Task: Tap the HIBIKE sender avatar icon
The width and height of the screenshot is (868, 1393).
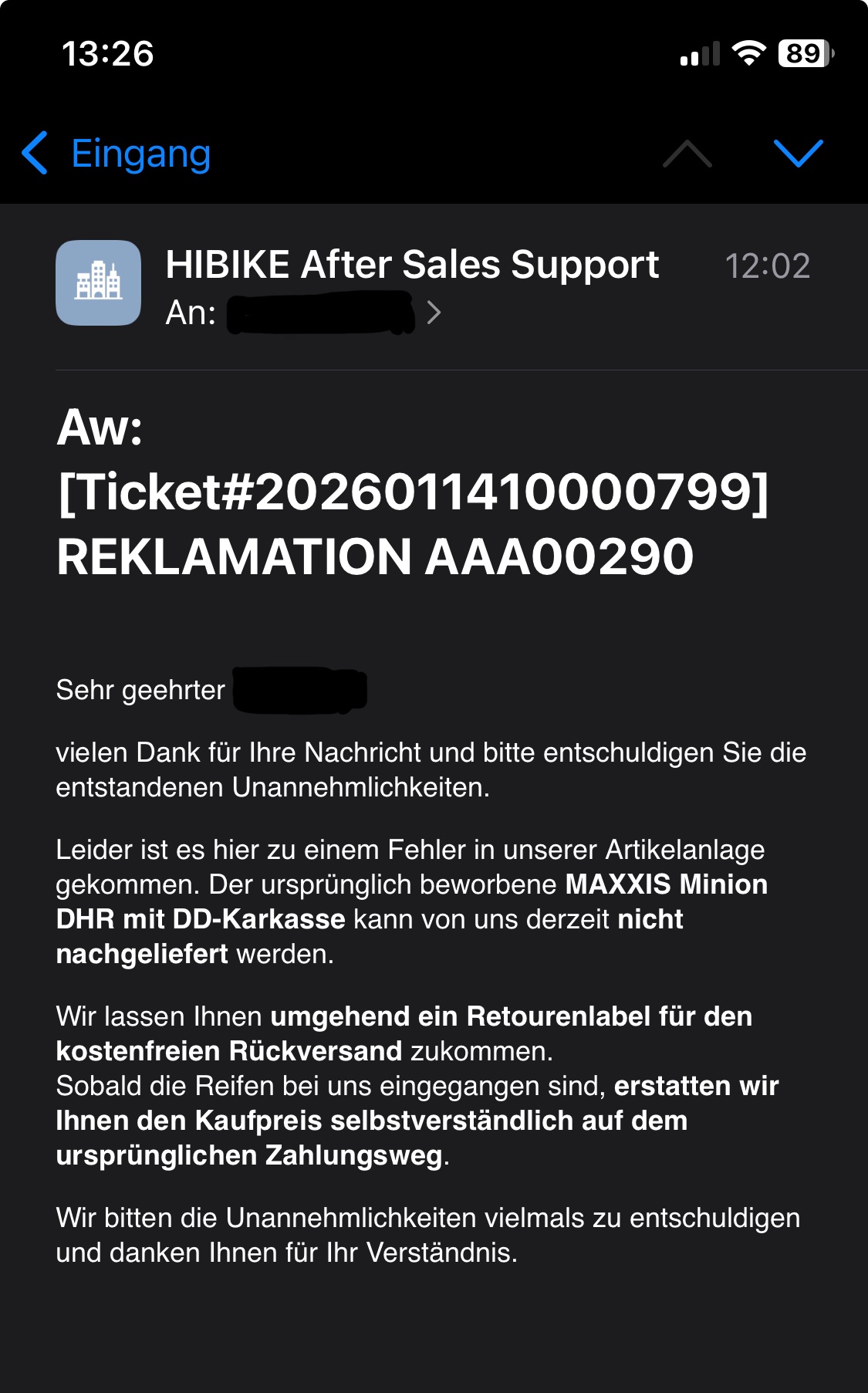Action: (x=98, y=282)
